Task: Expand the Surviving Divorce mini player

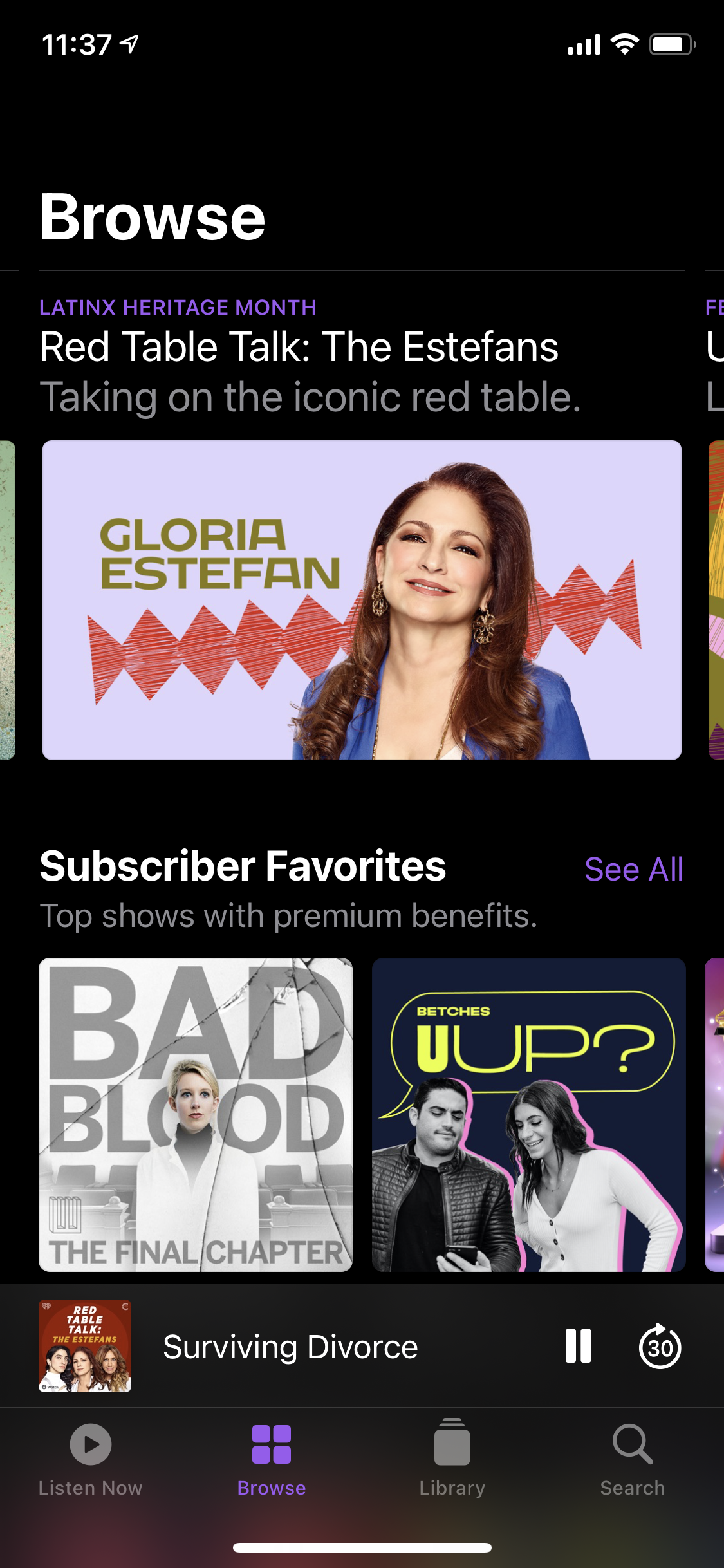Action: click(x=290, y=1346)
